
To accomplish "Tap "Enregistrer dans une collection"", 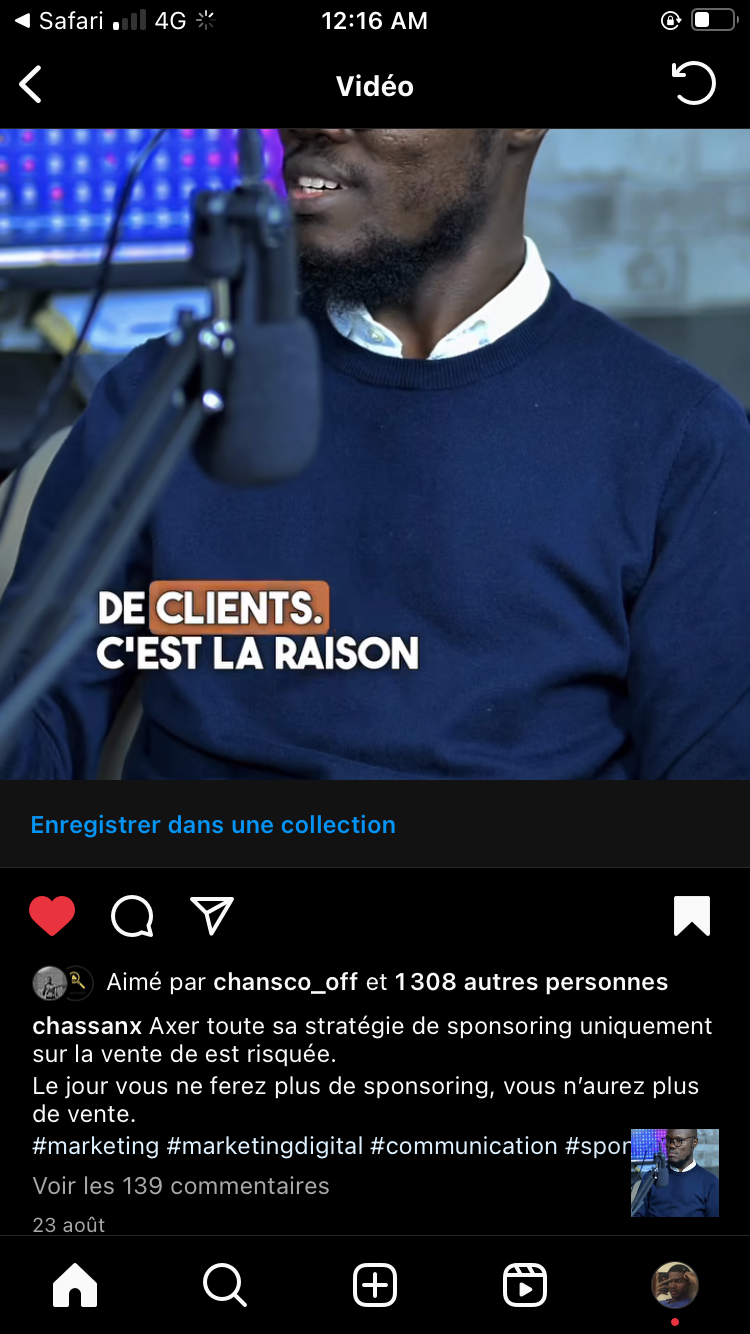I will pos(213,825).
